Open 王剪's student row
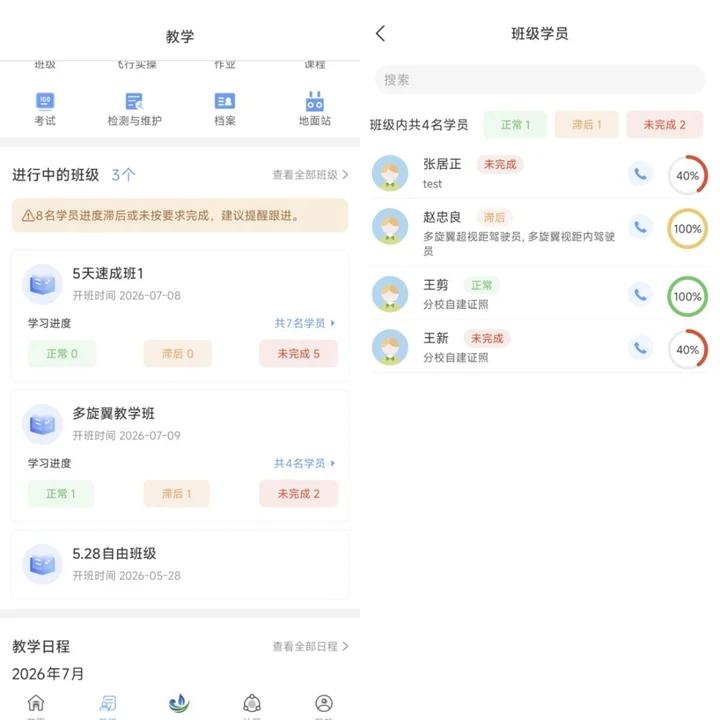This screenshot has height=720, width=720. click(x=540, y=294)
